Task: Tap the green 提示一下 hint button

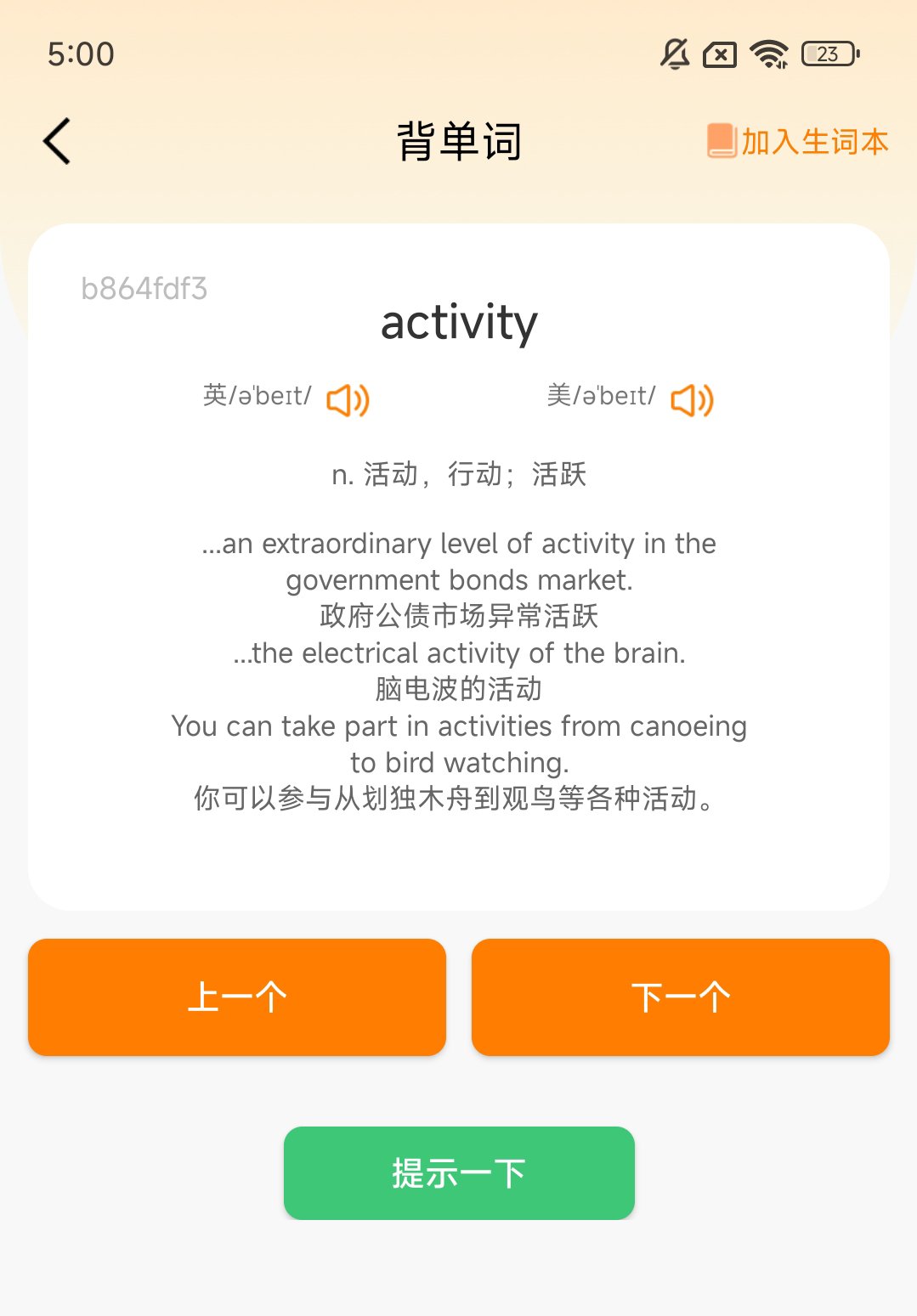Action: tap(459, 1172)
